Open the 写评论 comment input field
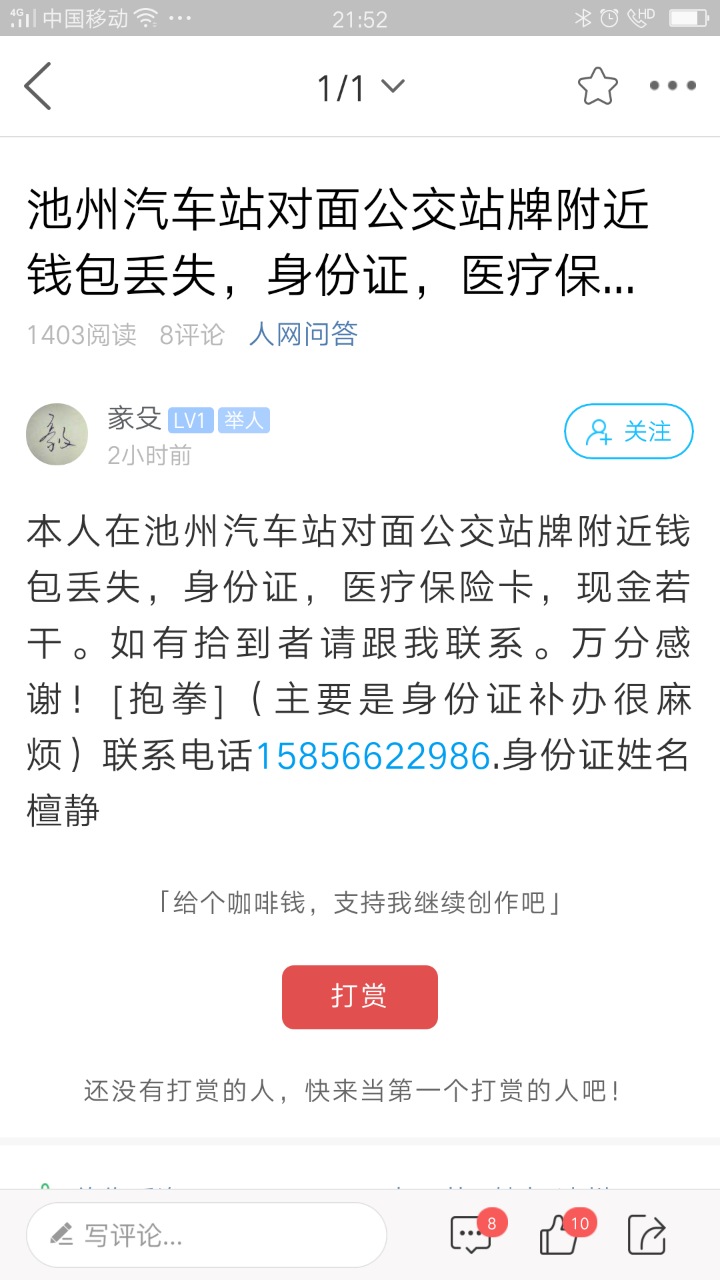 click(206, 1235)
